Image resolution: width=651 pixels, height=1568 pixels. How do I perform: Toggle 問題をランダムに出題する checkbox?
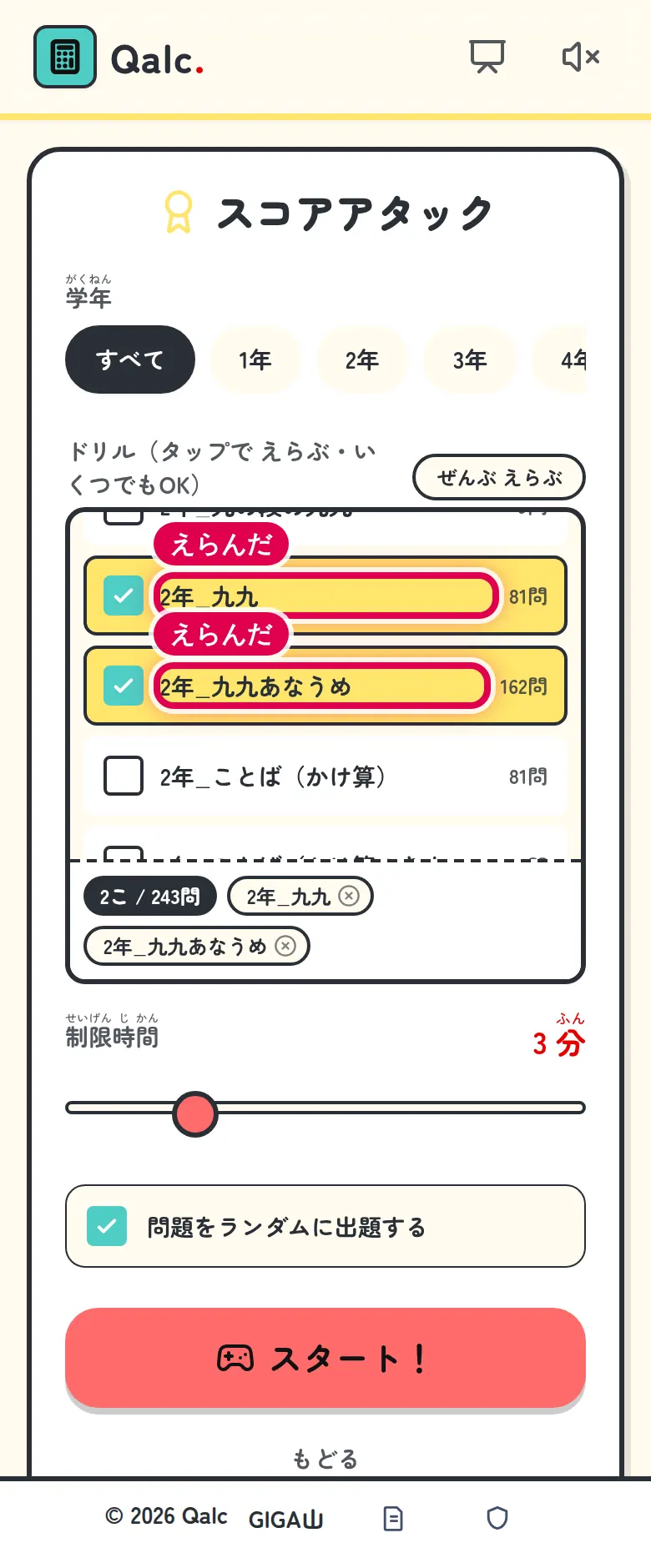point(107,1226)
